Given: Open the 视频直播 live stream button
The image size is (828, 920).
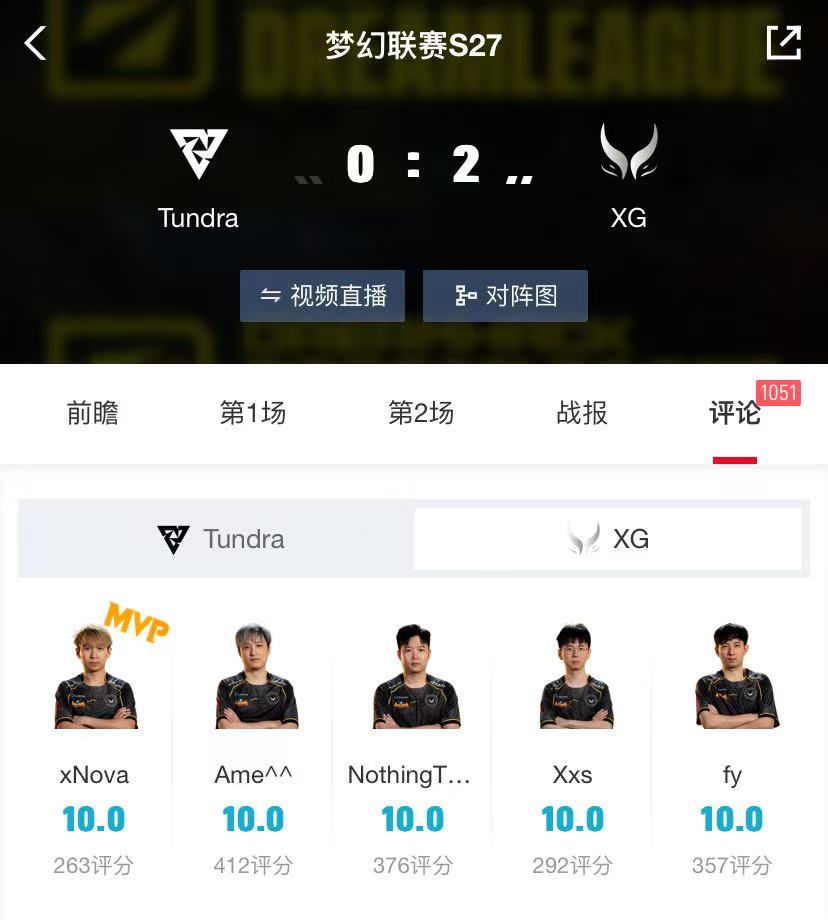Looking at the screenshot, I should click(322, 295).
